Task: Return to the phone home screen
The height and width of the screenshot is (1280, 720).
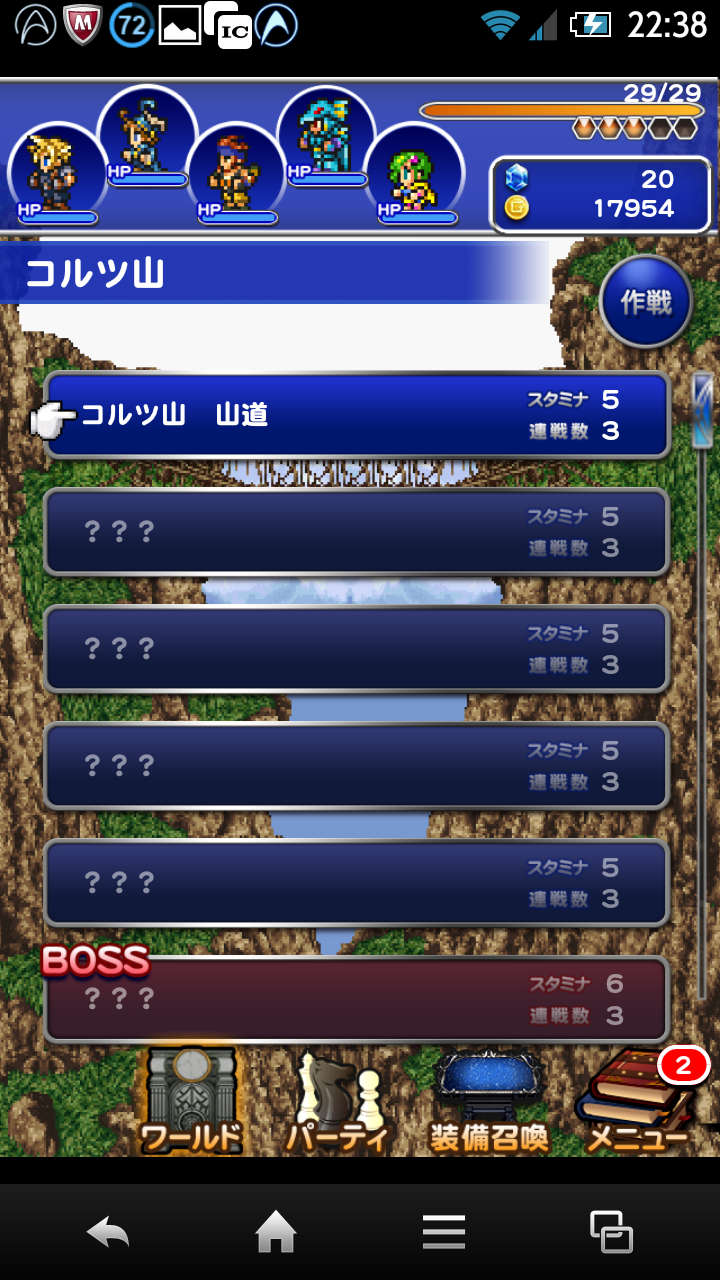Action: pos(276,1232)
